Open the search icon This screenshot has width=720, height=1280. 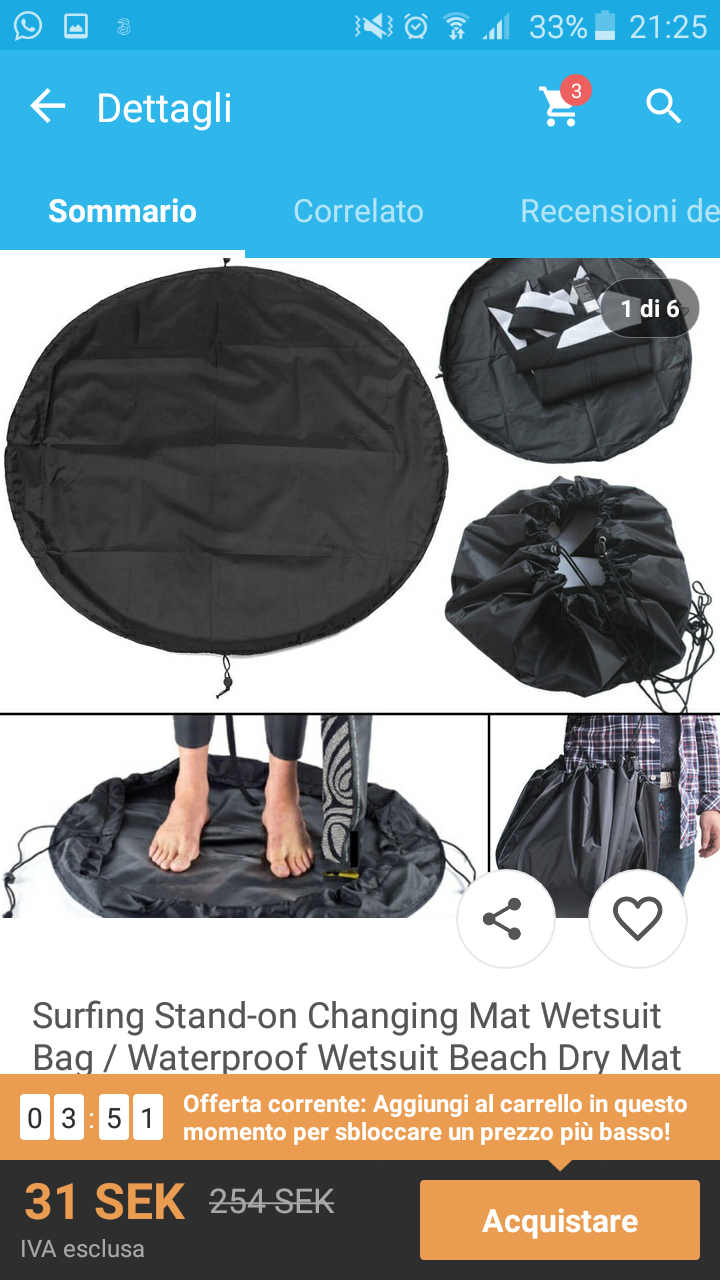[663, 106]
